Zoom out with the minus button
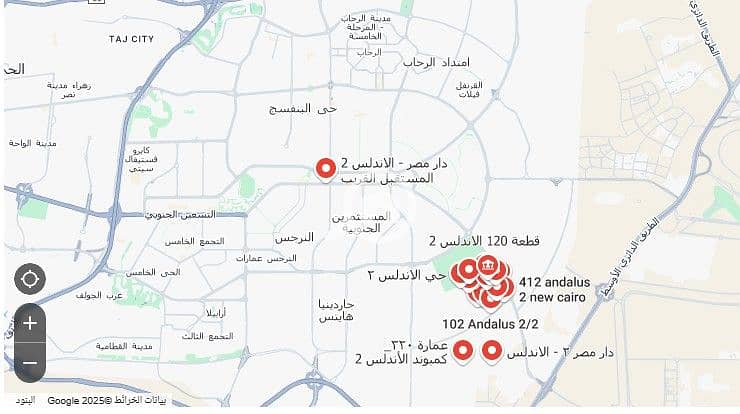 (x=30, y=362)
